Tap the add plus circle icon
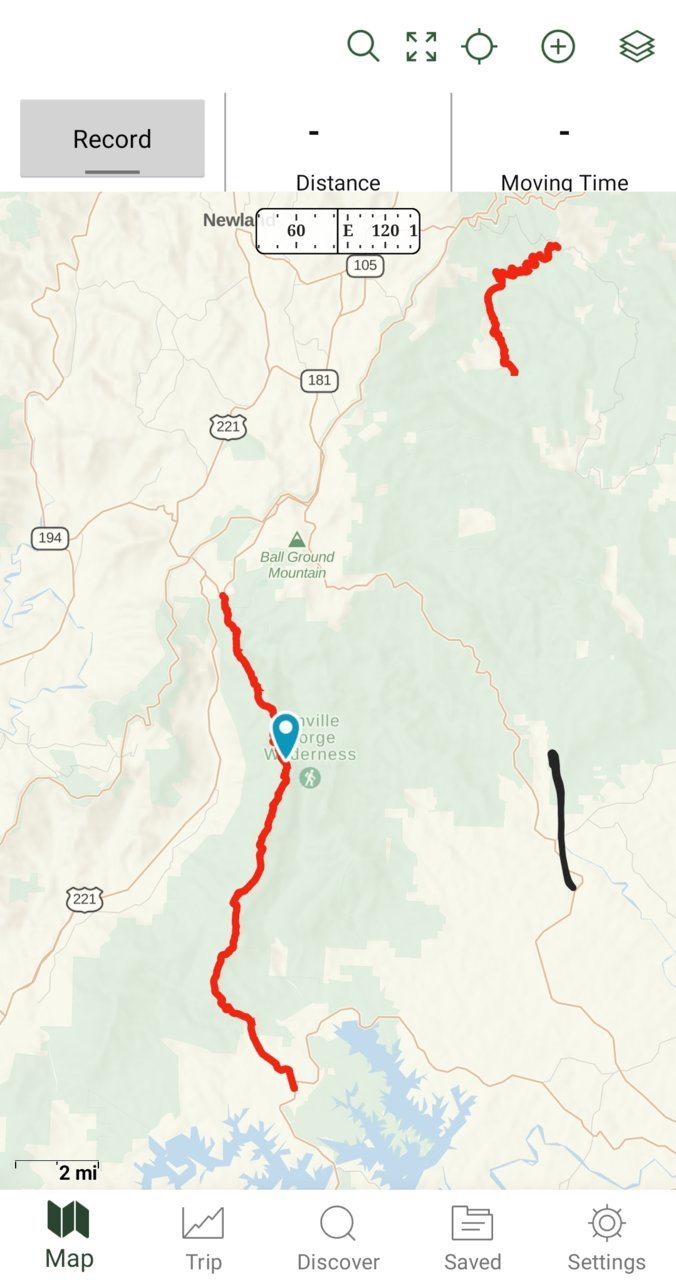 click(558, 46)
